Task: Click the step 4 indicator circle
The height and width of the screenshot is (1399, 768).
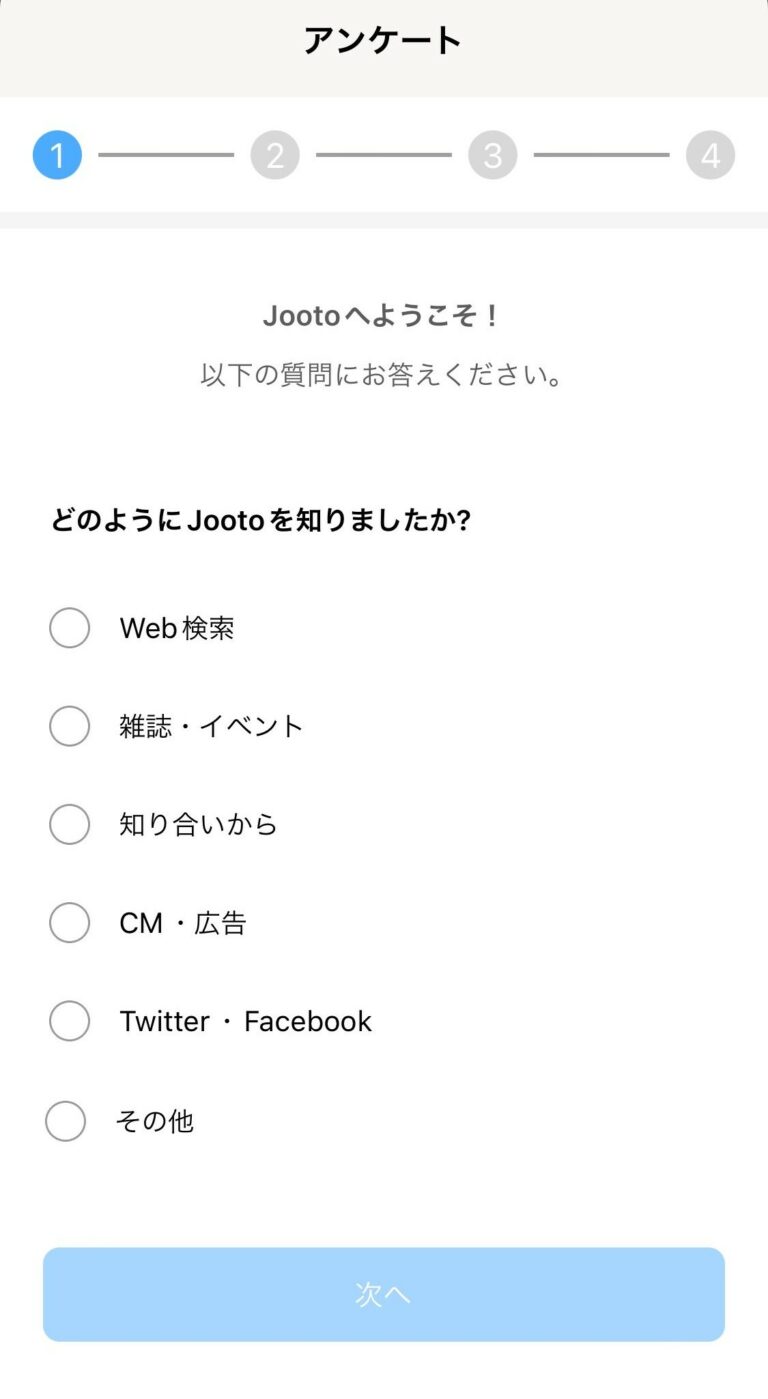Action: coord(710,154)
